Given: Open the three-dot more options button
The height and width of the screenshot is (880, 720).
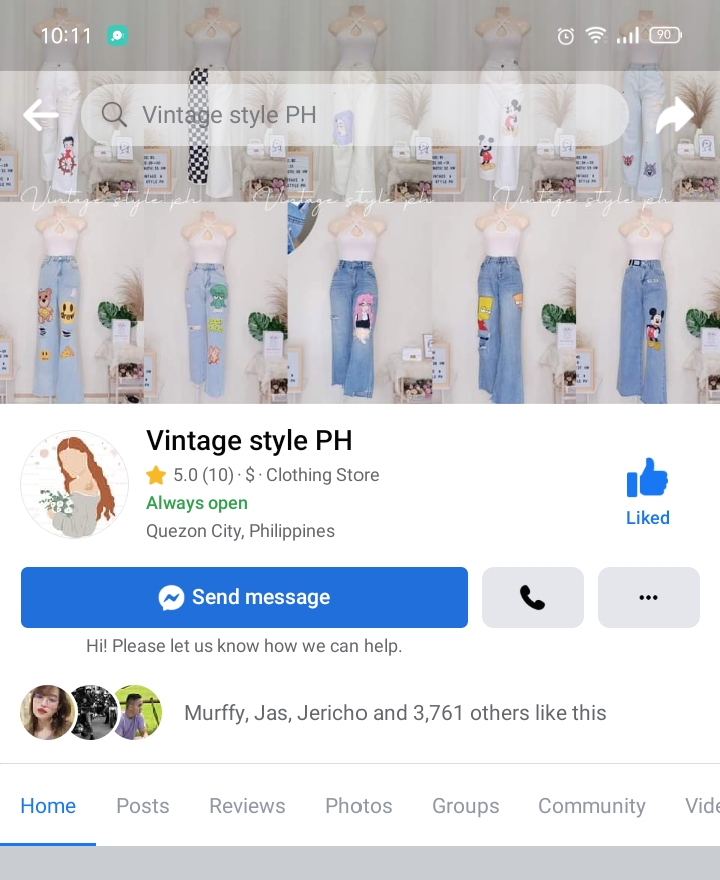Looking at the screenshot, I should click(x=648, y=597).
